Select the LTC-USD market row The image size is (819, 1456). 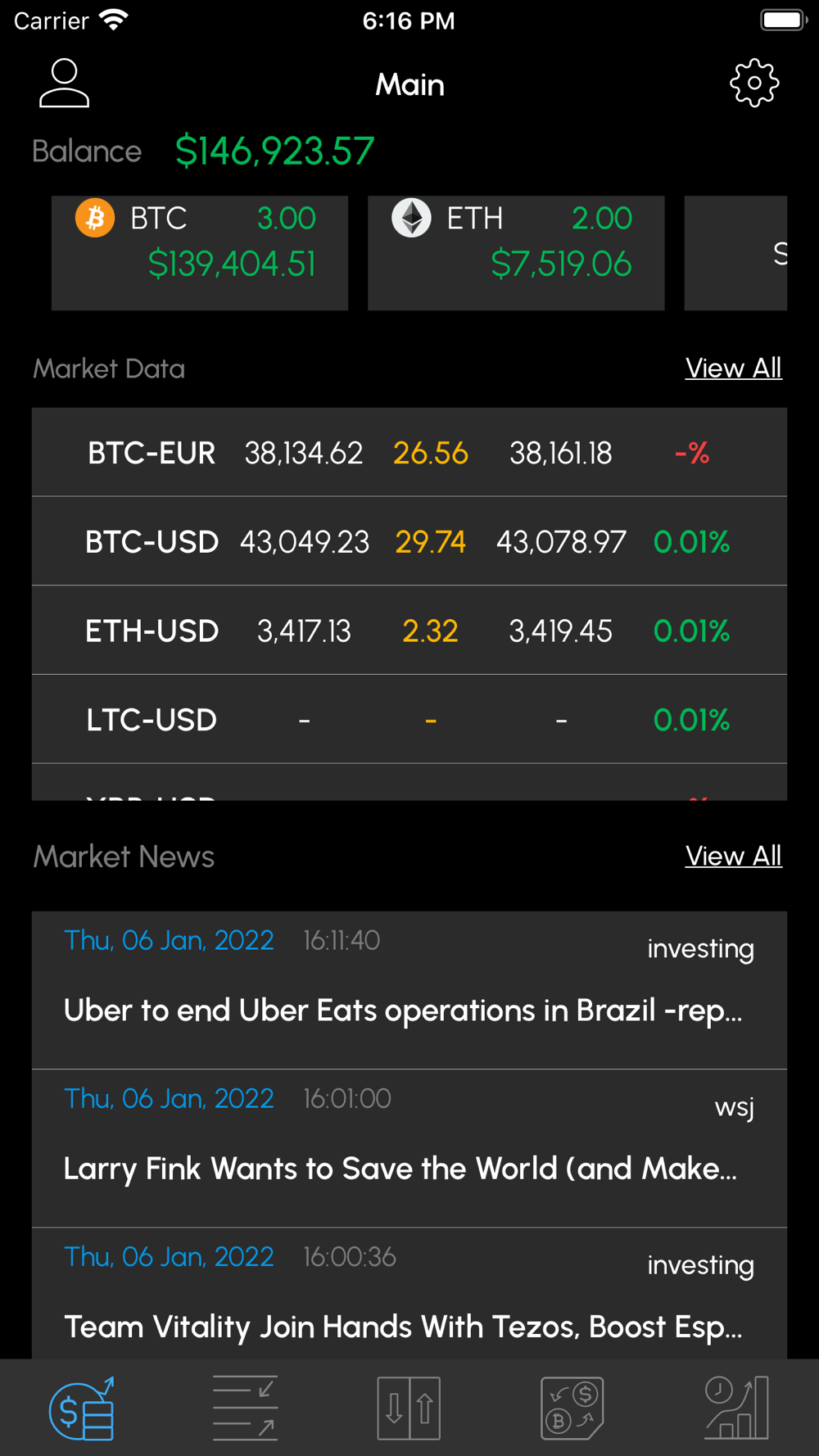click(x=409, y=720)
